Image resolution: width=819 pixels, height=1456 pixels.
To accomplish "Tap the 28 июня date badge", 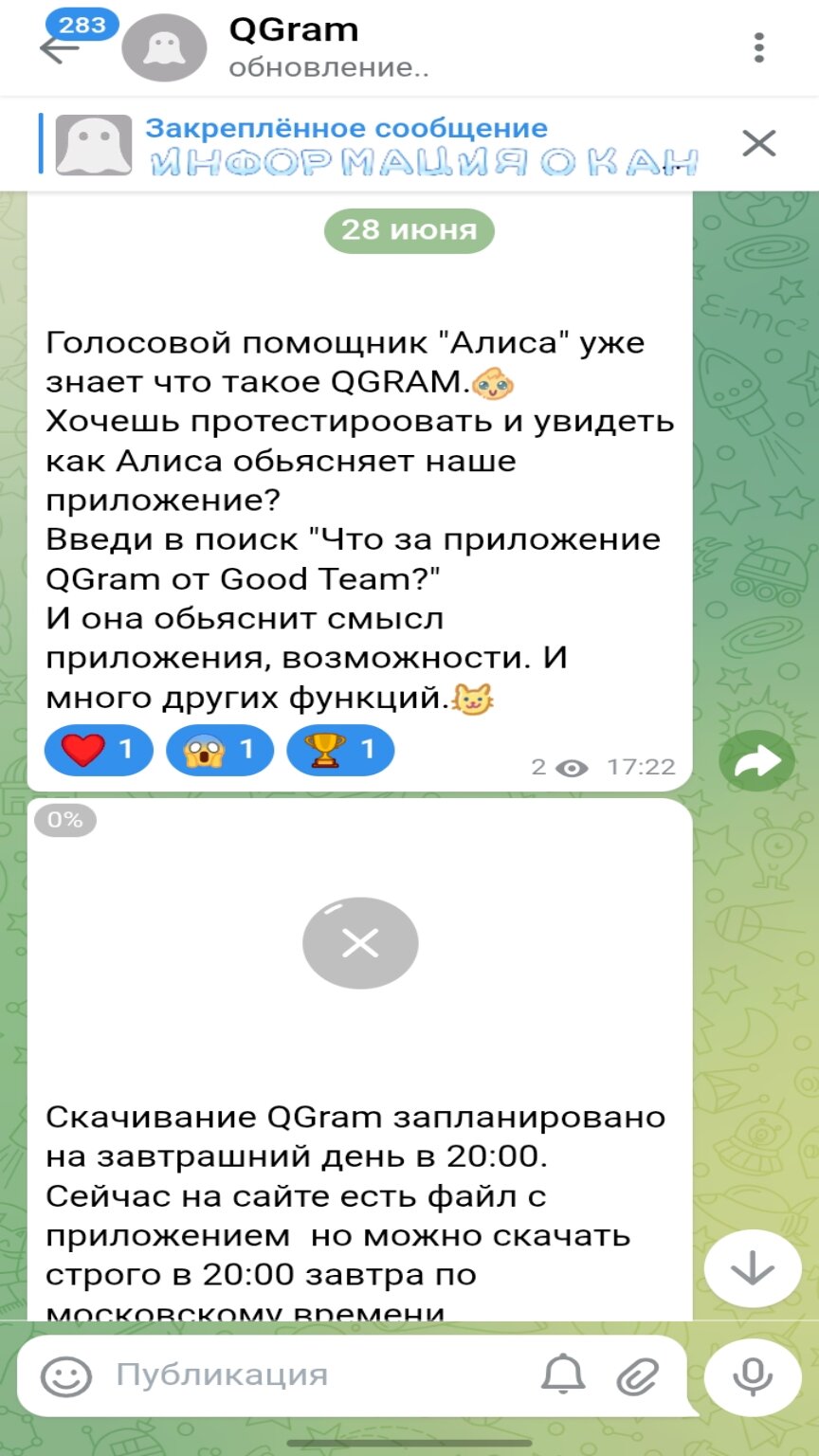I will [409, 230].
